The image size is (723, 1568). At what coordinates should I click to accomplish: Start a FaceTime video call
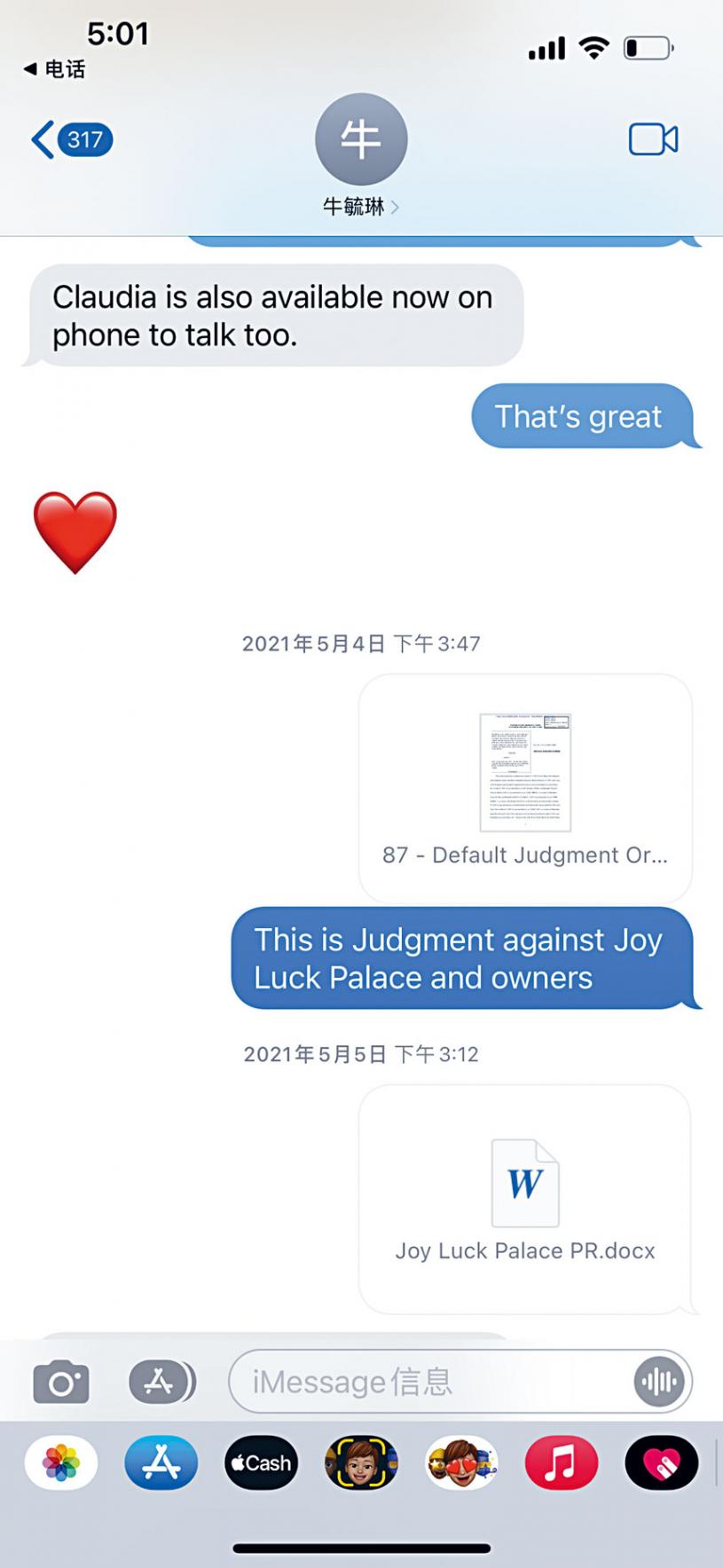click(653, 139)
